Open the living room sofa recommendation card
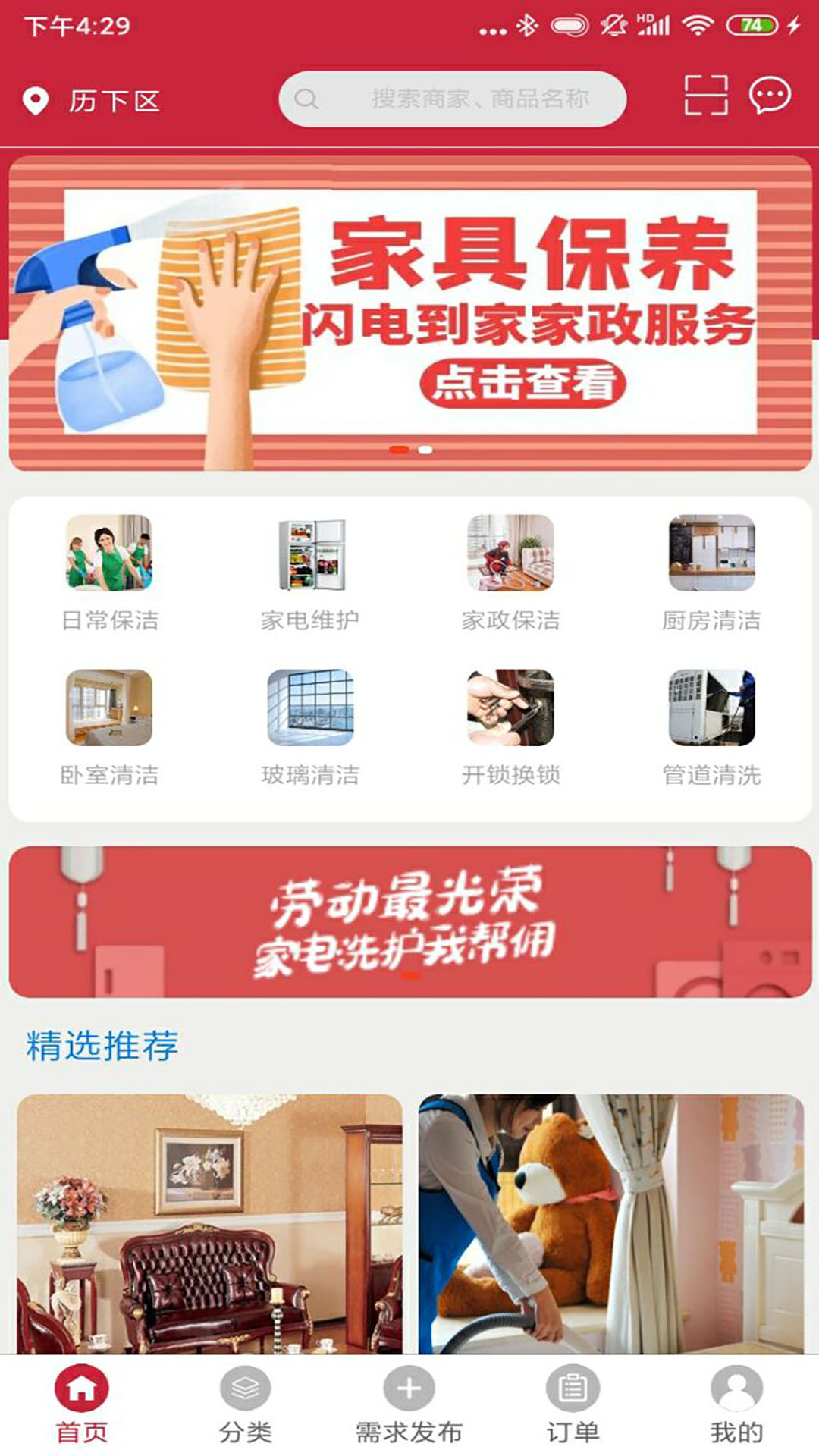 (x=209, y=1222)
